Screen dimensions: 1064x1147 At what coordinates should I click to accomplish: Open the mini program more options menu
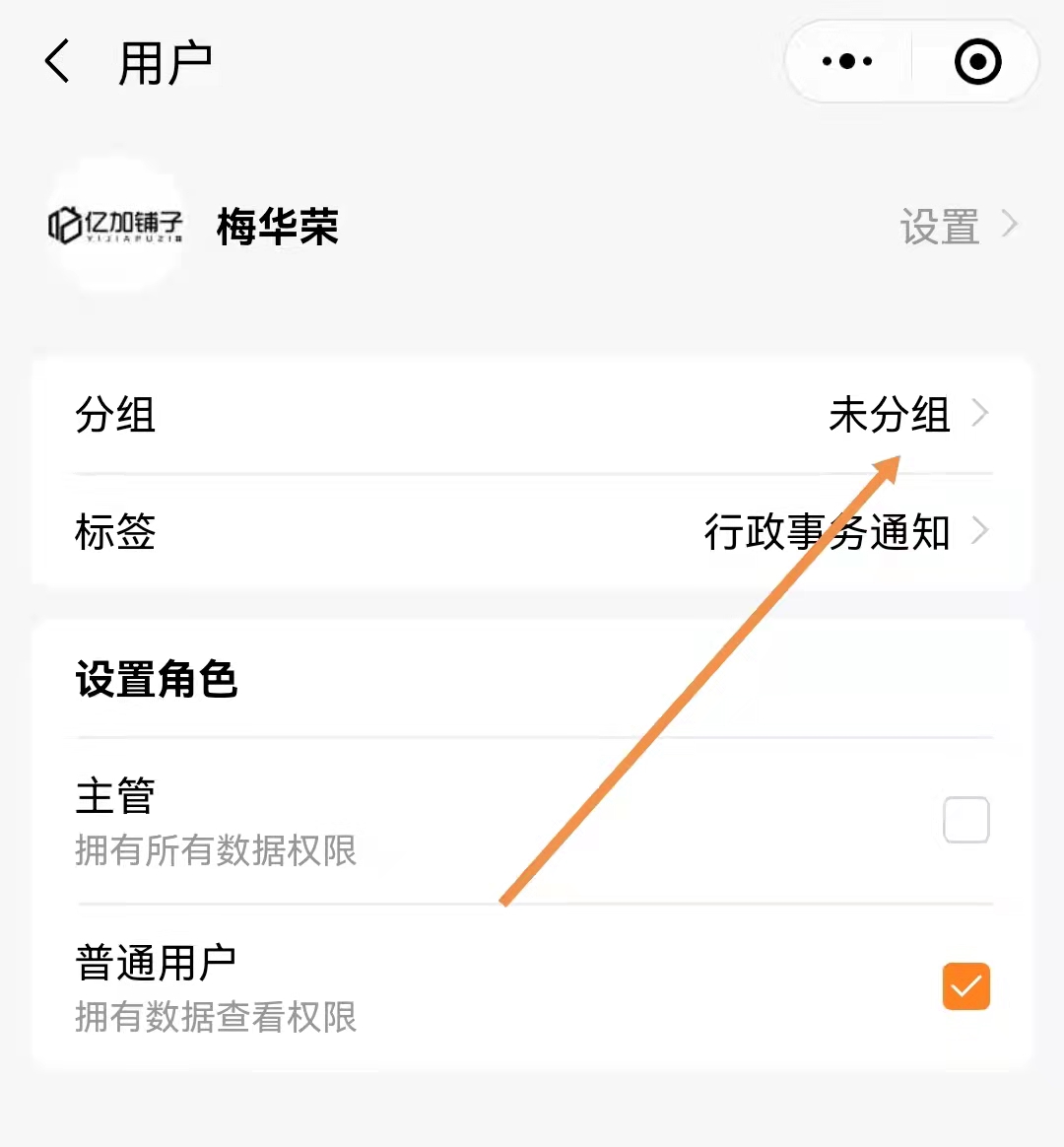click(x=847, y=62)
